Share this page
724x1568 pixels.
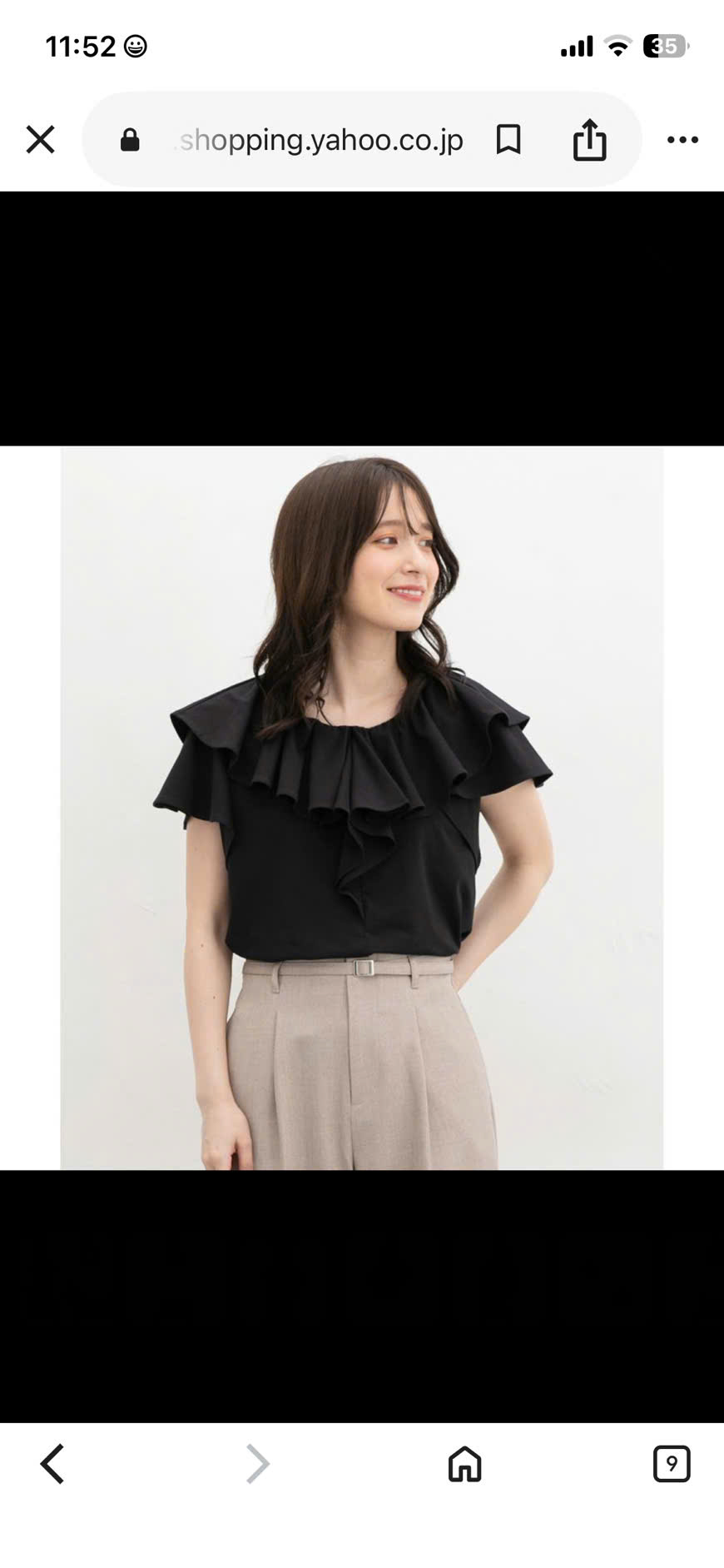[589, 139]
